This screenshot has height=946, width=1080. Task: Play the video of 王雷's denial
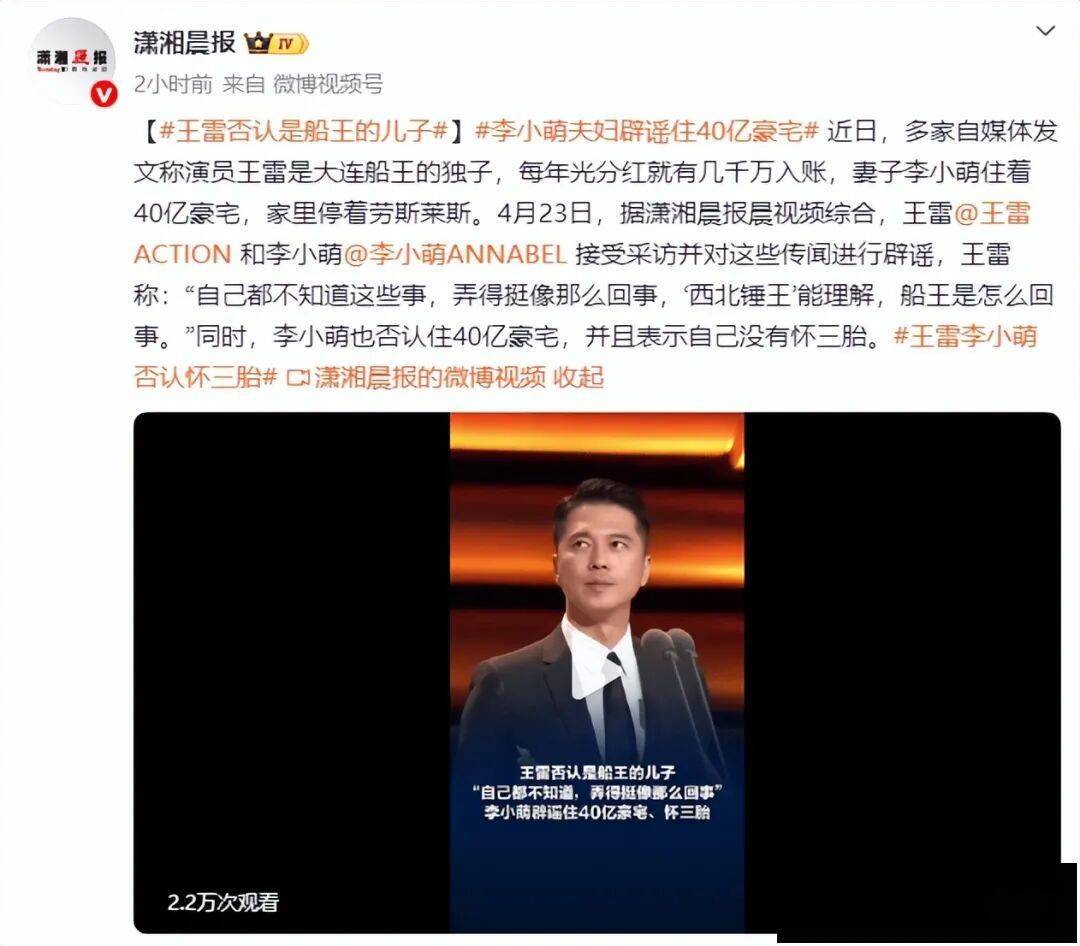tap(596, 672)
